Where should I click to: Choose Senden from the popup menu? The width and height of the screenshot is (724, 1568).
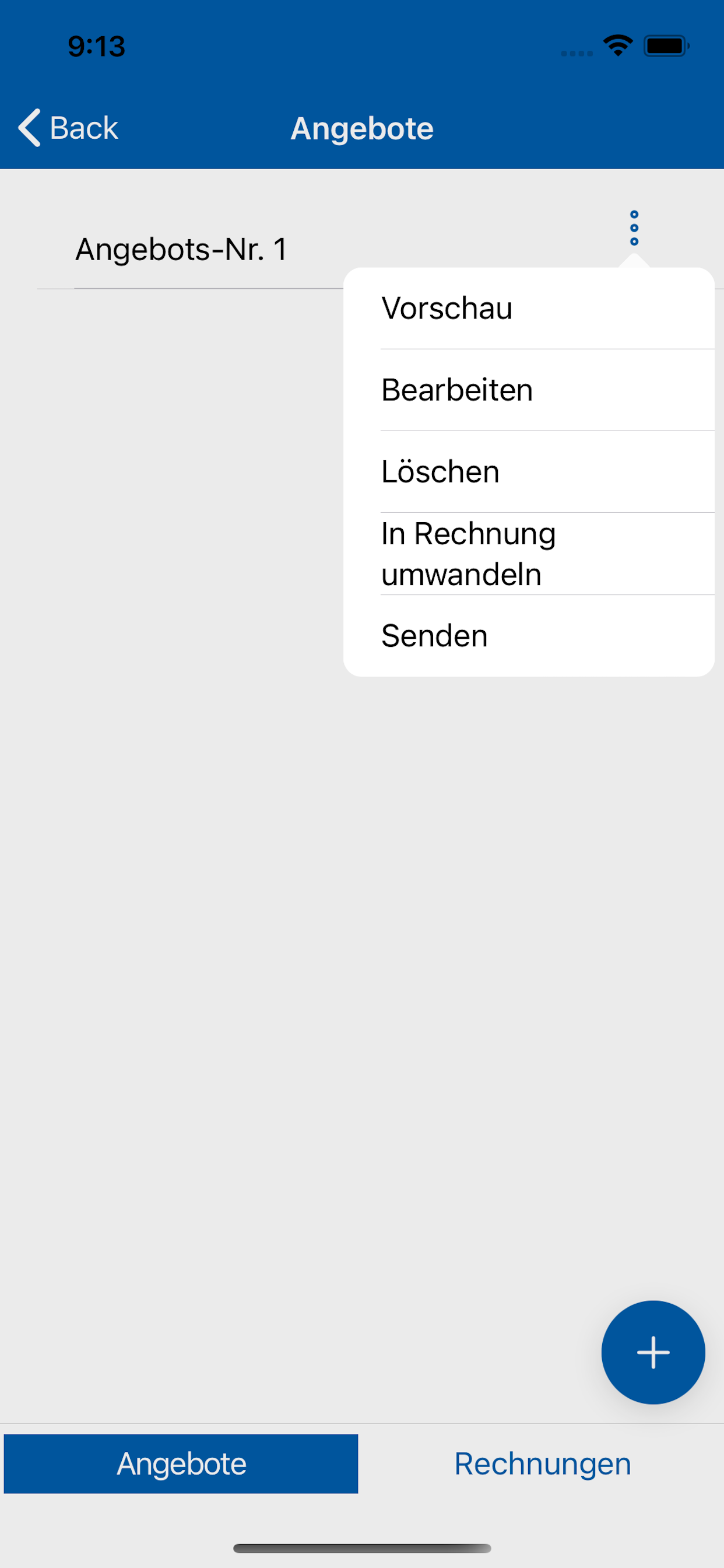[x=528, y=636]
